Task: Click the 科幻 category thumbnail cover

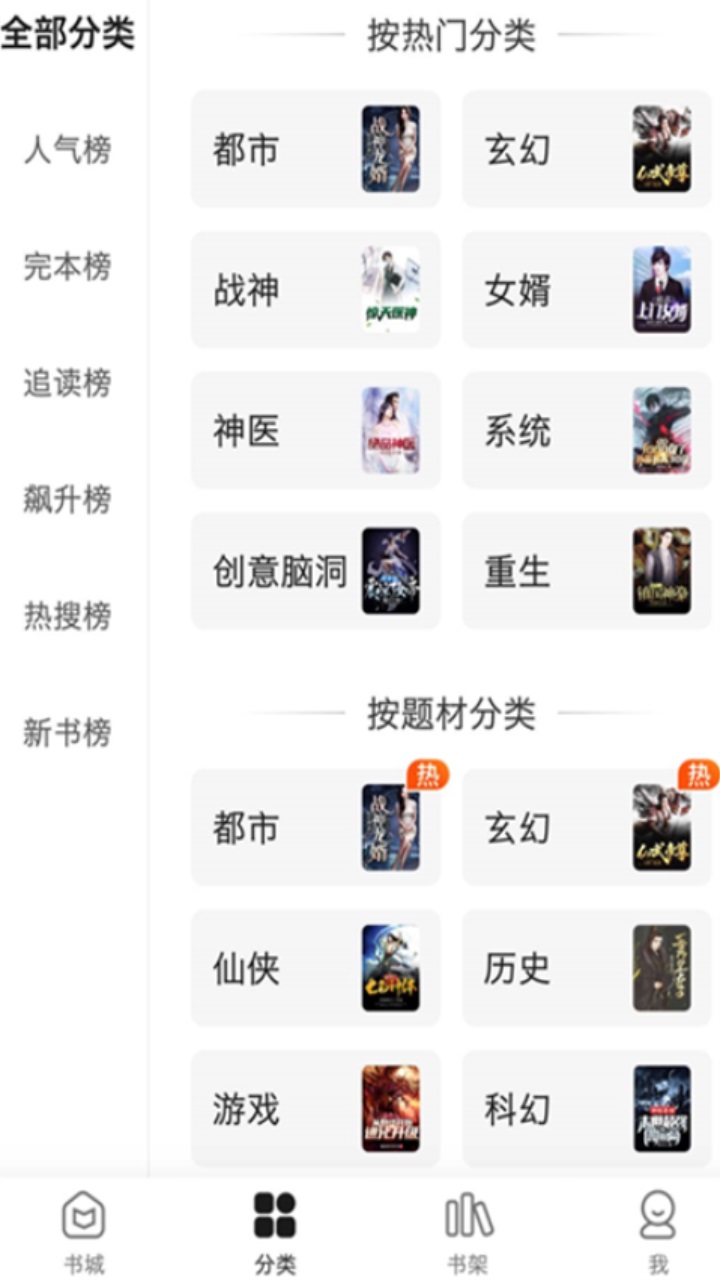Action: click(660, 1108)
